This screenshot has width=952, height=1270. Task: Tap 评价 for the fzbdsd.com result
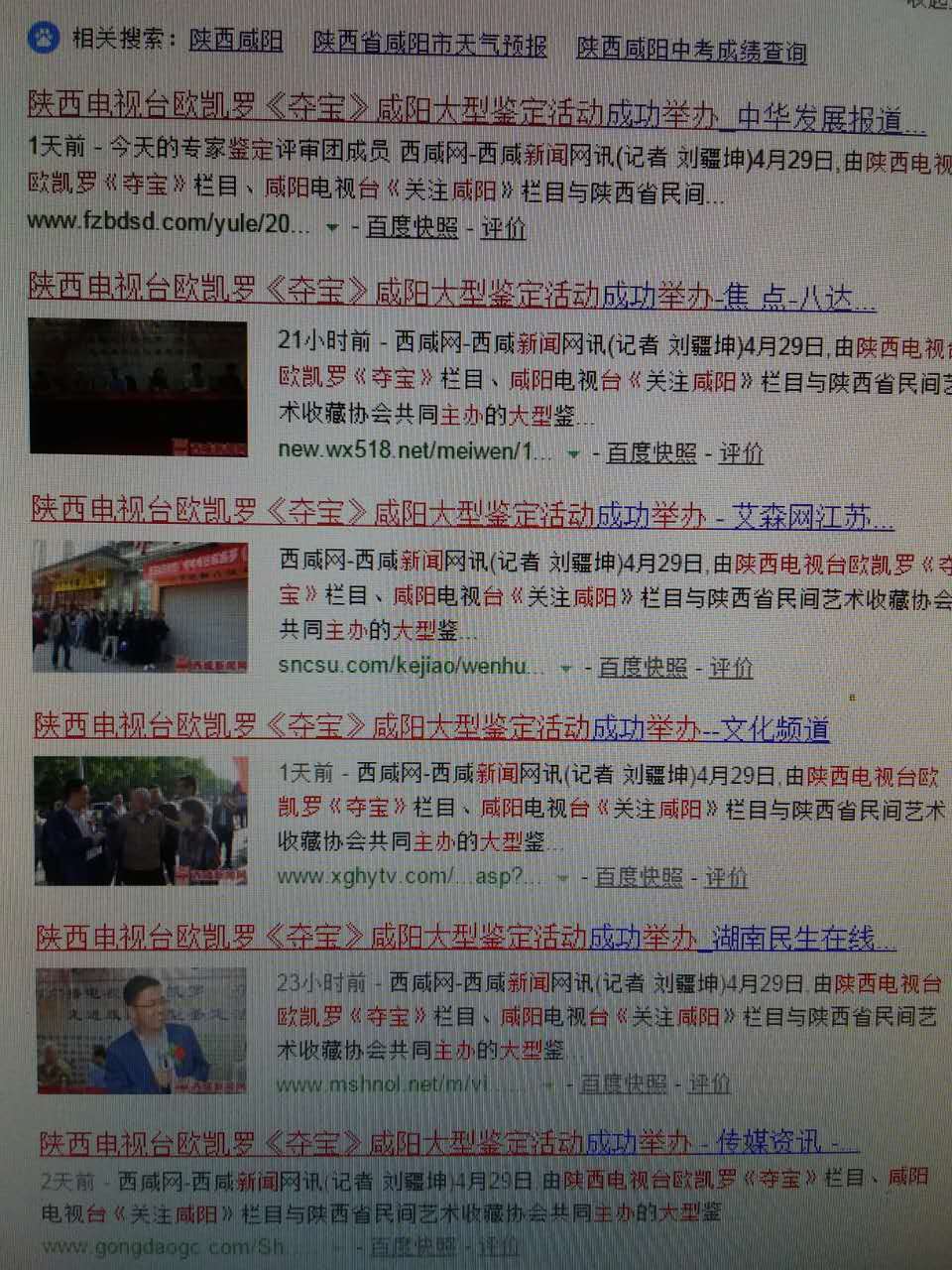(x=503, y=228)
